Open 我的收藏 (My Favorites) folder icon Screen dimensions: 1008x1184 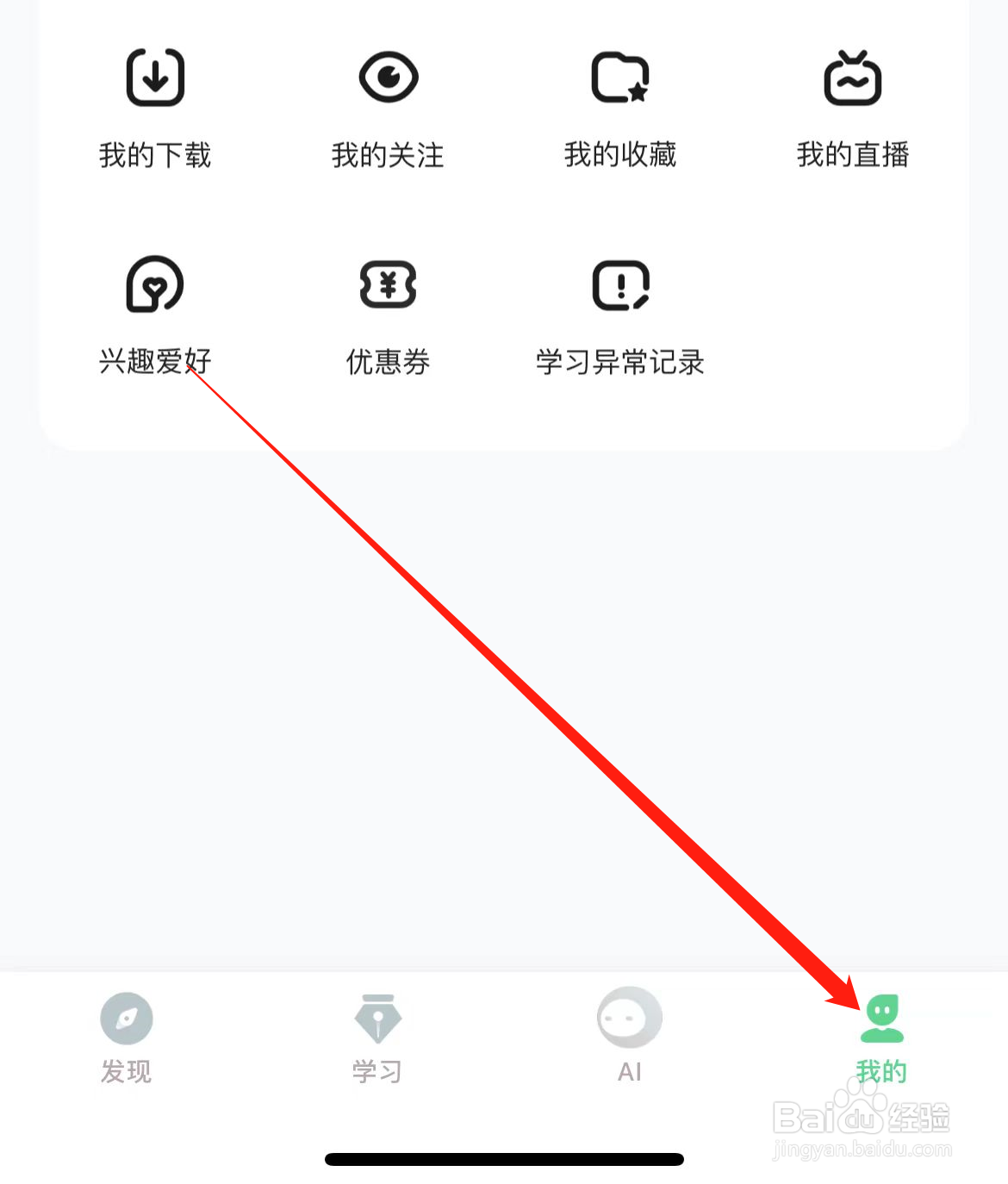pyautogui.click(x=619, y=78)
